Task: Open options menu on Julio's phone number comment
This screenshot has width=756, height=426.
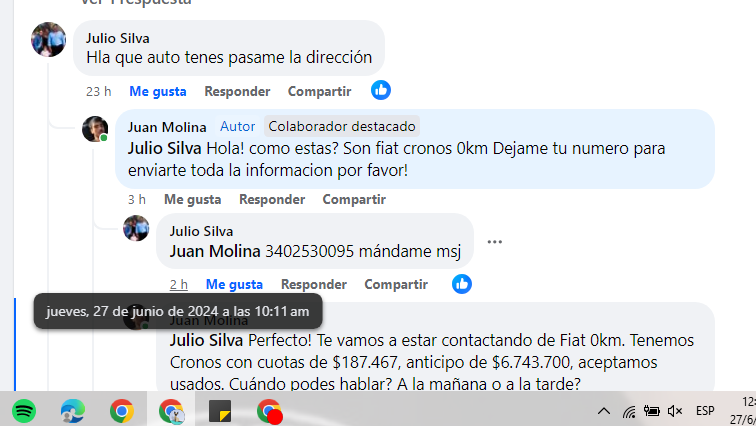Action: click(495, 242)
